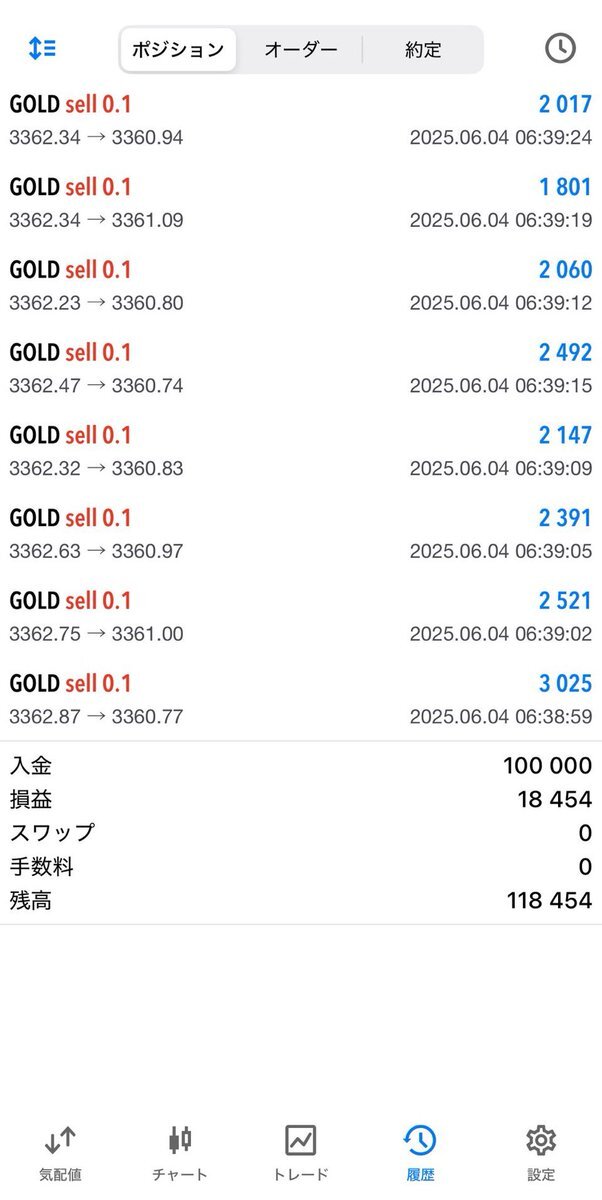Go to the 気配値 tab
The image size is (602, 1200).
(60, 1153)
